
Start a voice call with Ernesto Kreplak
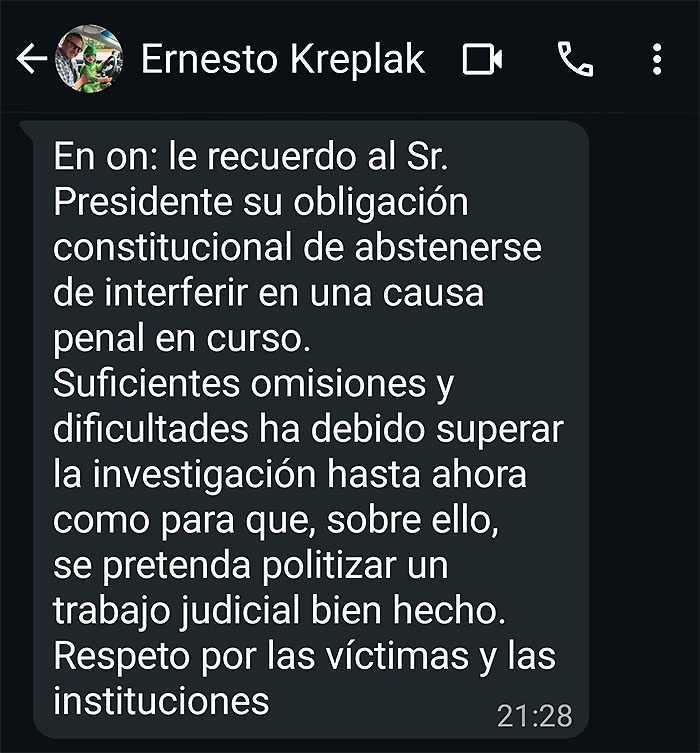pyautogui.click(x=575, y=61)
